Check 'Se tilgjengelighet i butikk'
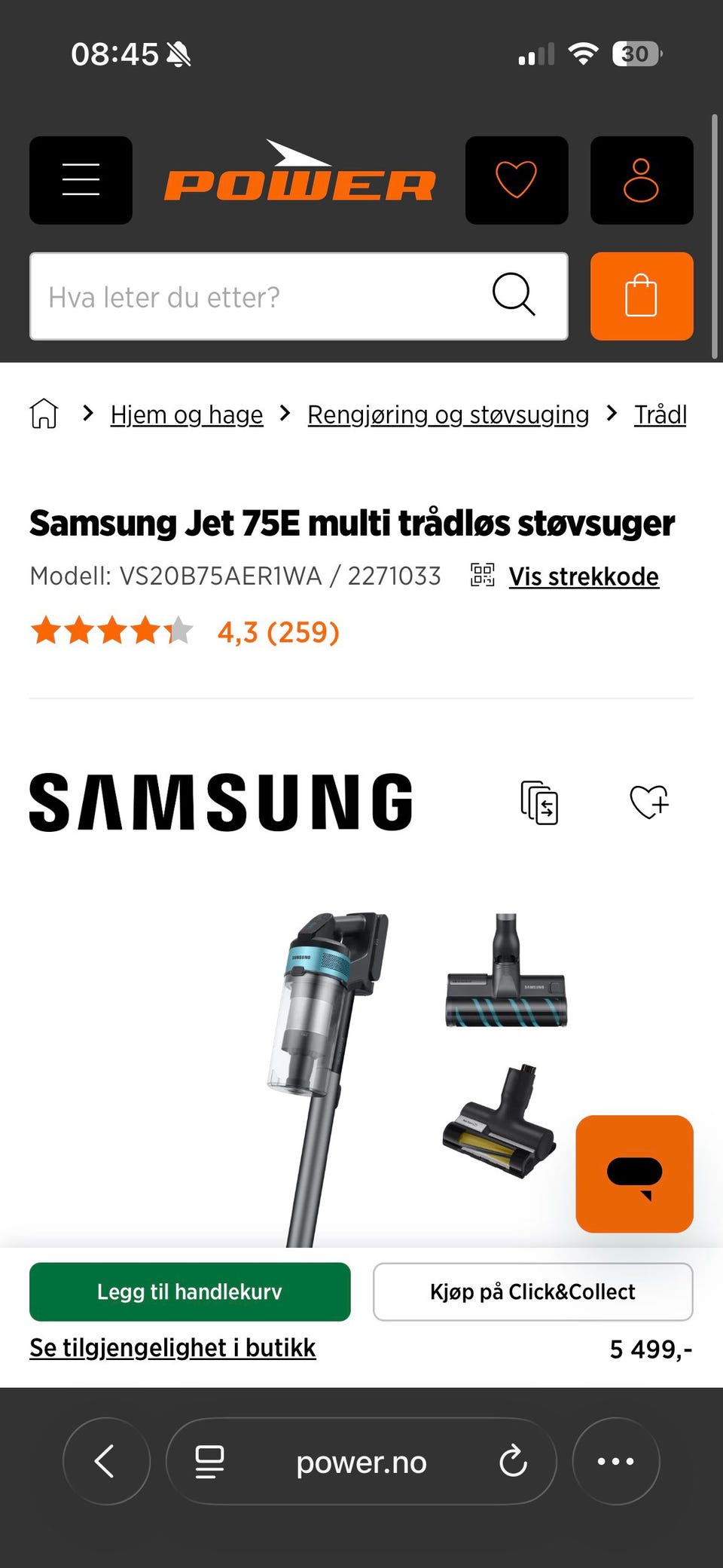The width and height of the screenshot is (723, 1568). click(x=172, y=1348)
